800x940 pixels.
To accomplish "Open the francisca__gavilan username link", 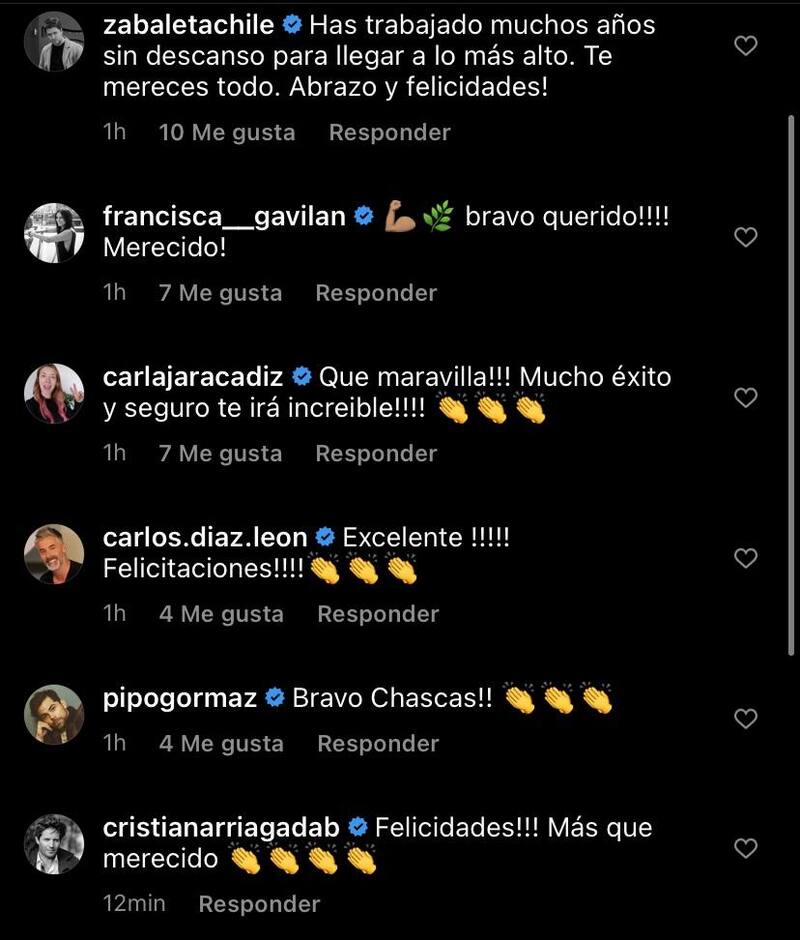I will [x=224, y=216].
